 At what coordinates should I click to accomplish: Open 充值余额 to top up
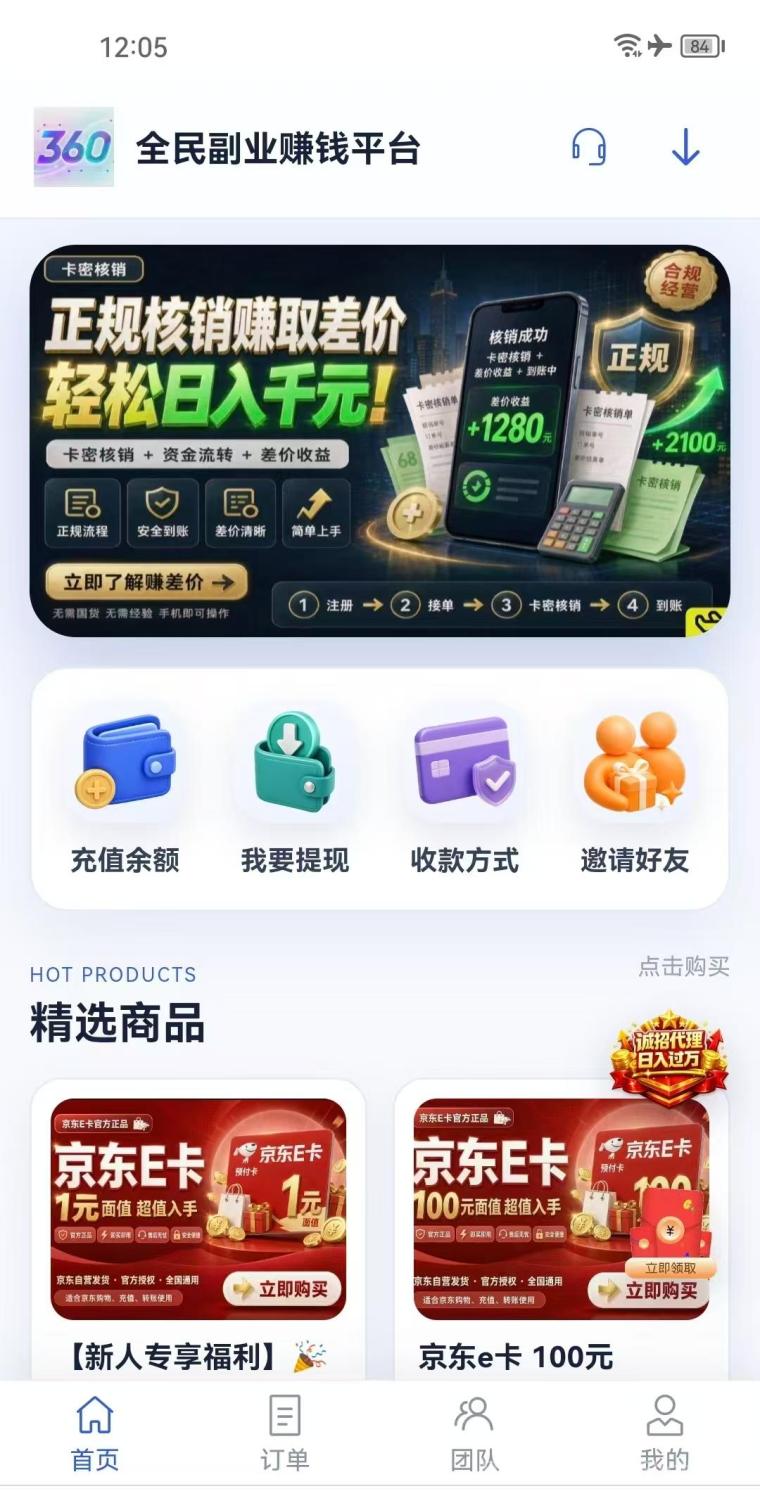click(125, 792)
